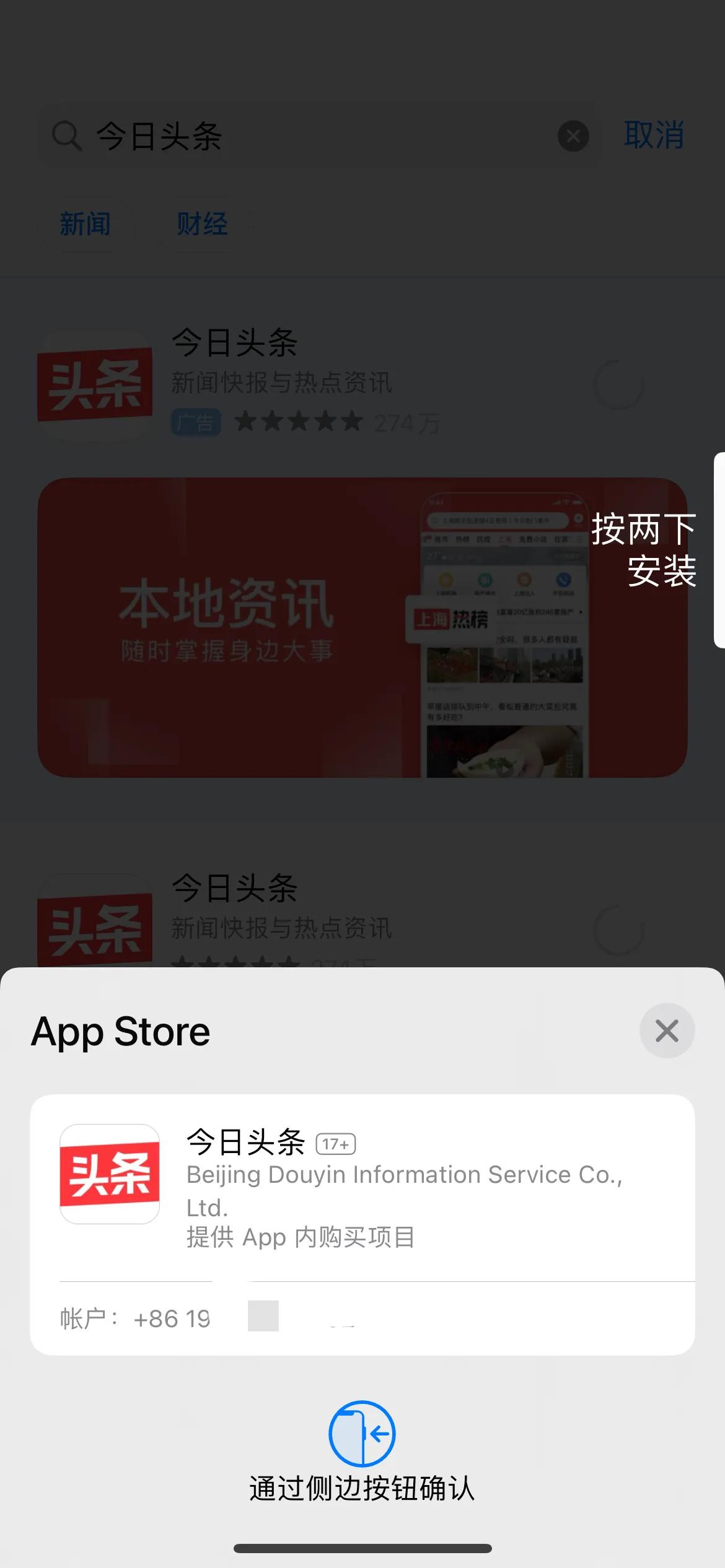This screenshot has width=725, height=1568.
Task: Tap the 17+ age rating badge
Action: click(337, 1144)
